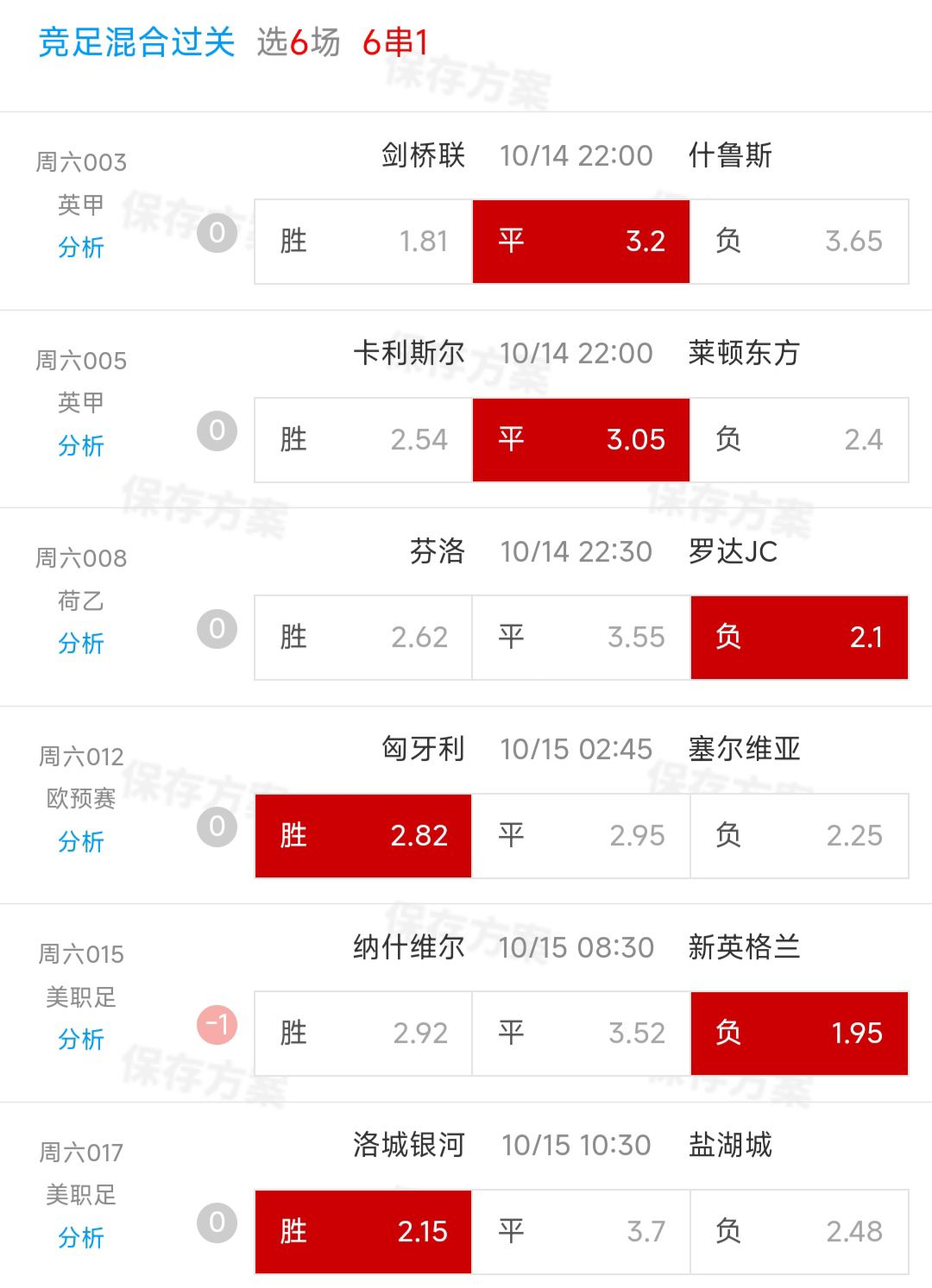This screenshot has height=1288, width=932.
Task: Pick 胜 at 2.62 for 芬洛
Action: click(x=363, y=638)
